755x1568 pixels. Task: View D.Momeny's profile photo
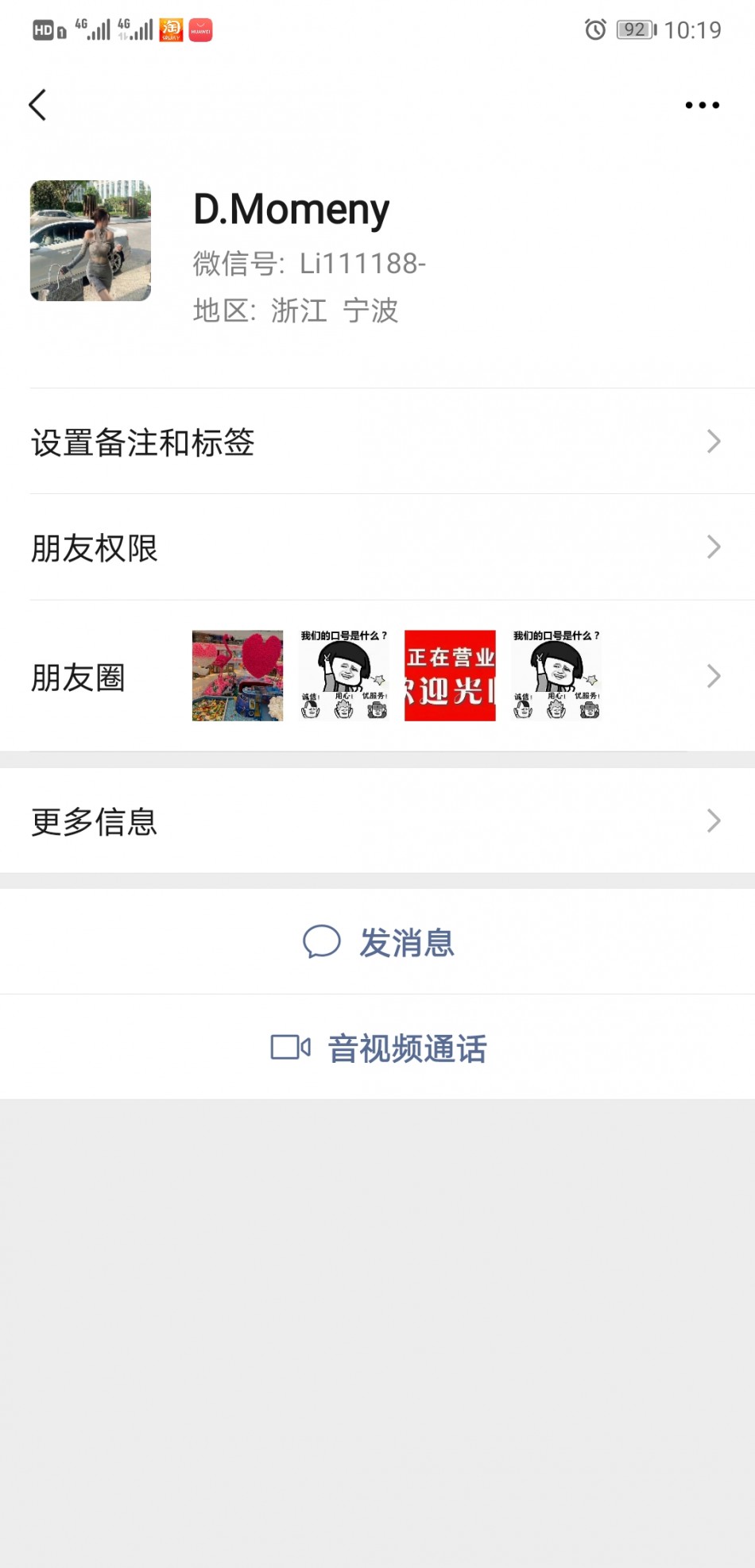pos(91,241)
